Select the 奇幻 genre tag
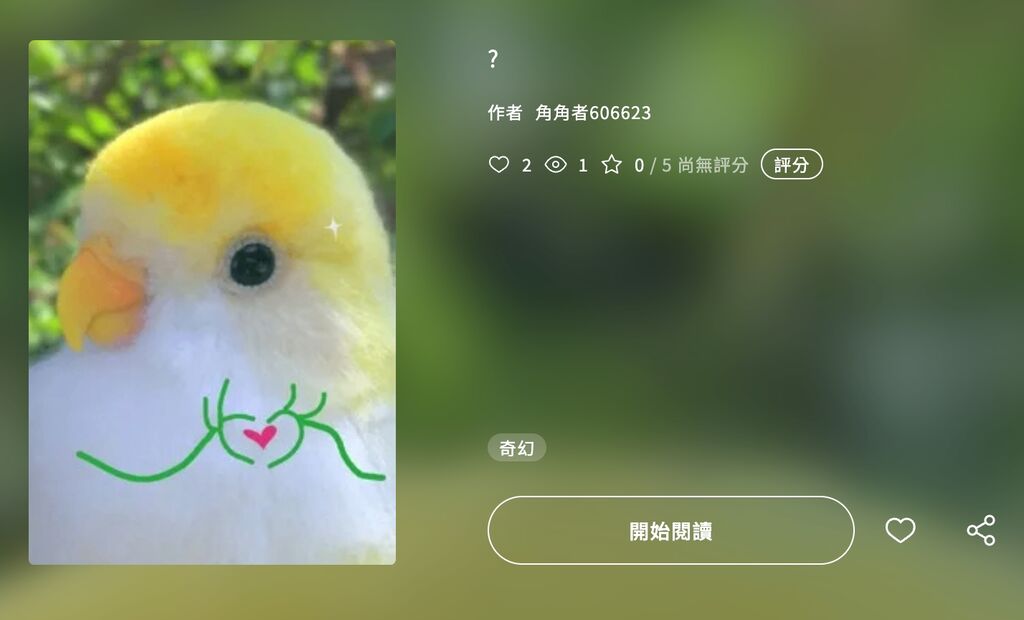Image resolution: width=1024 pixels, height=620 pixels. click(516, 448)
